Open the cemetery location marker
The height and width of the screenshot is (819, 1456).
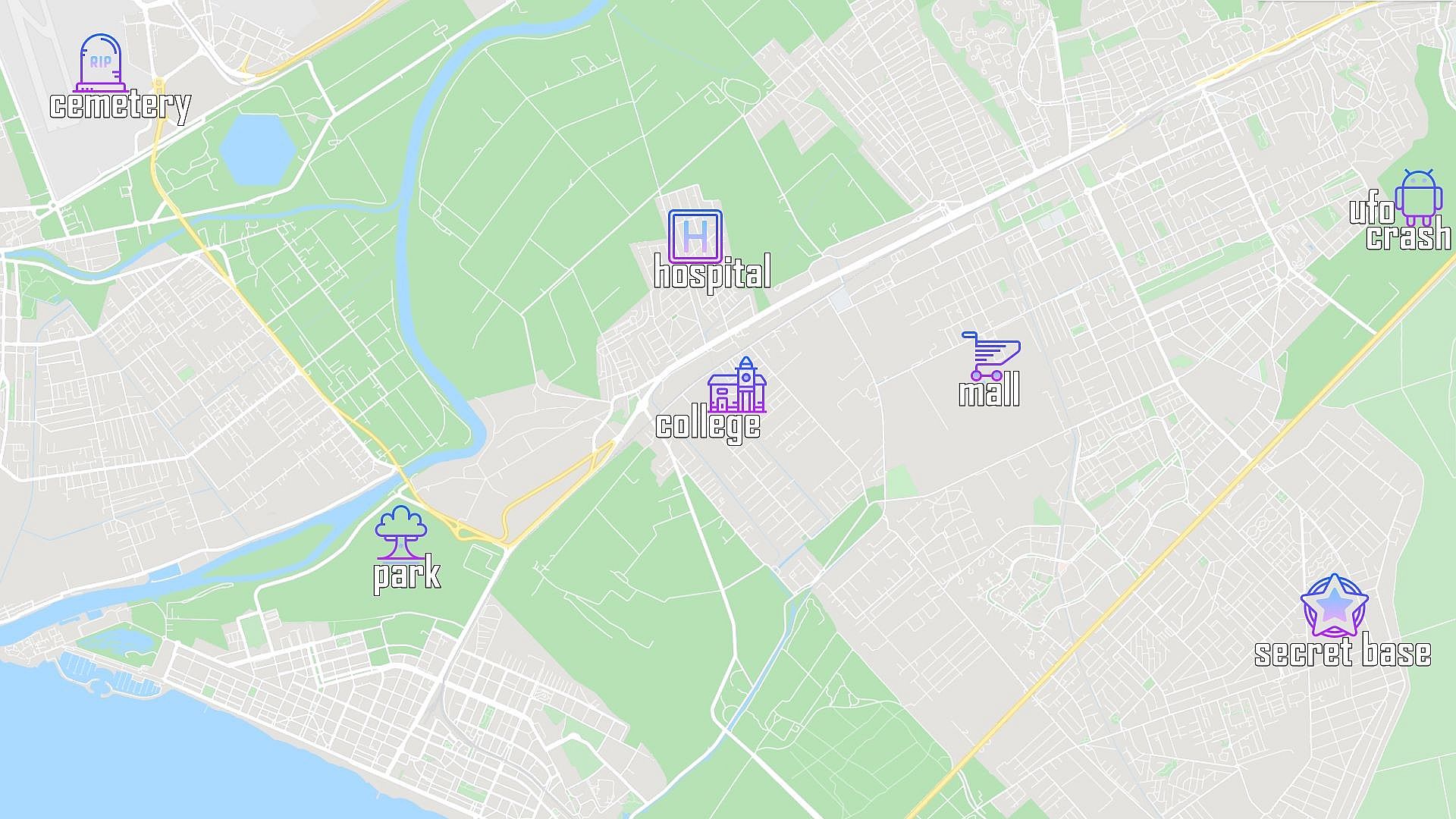pos(101,64)
